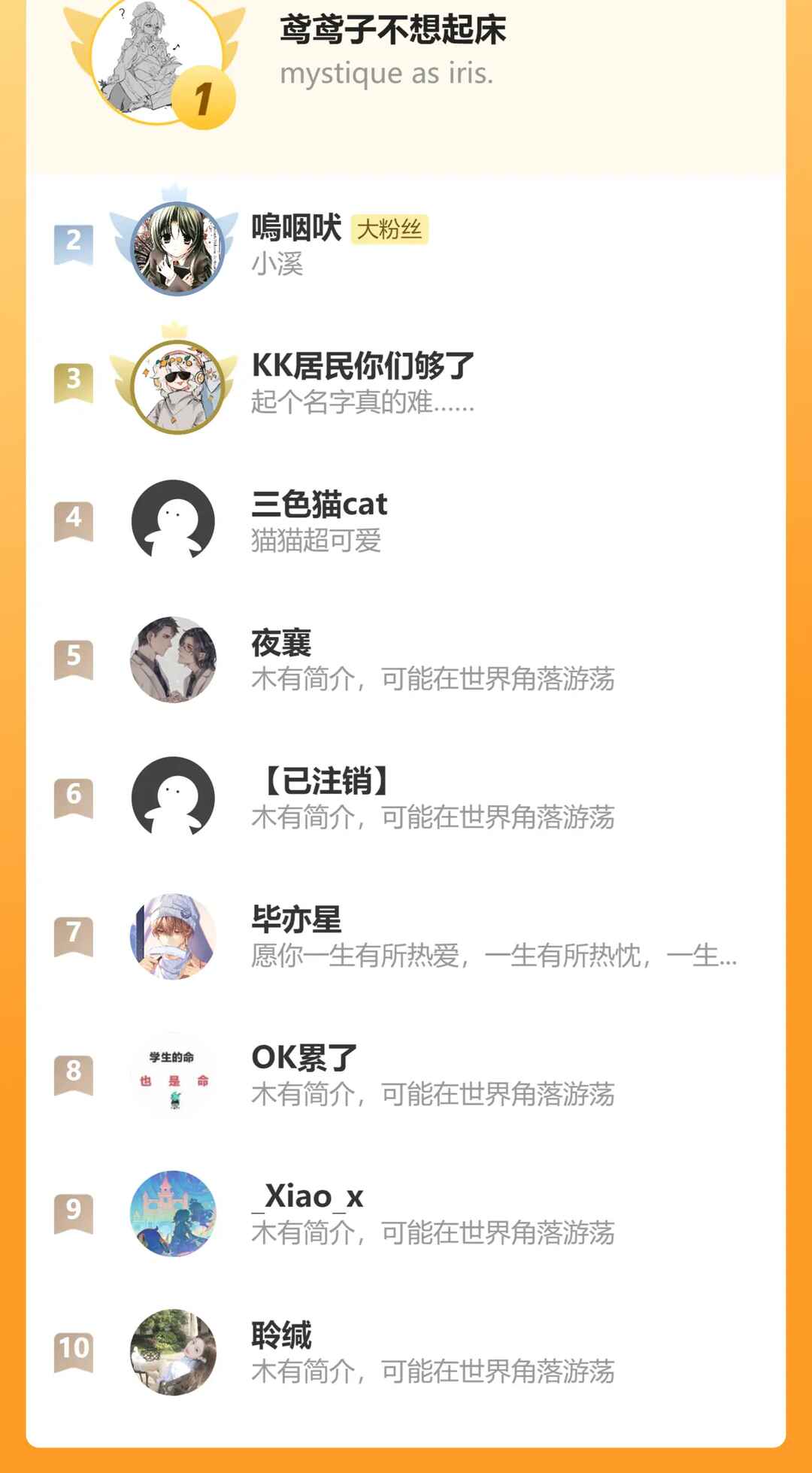The width and height of the screenshot is (812, 1473).
Task: Select the user 夜襄
Action: (406, 660)
